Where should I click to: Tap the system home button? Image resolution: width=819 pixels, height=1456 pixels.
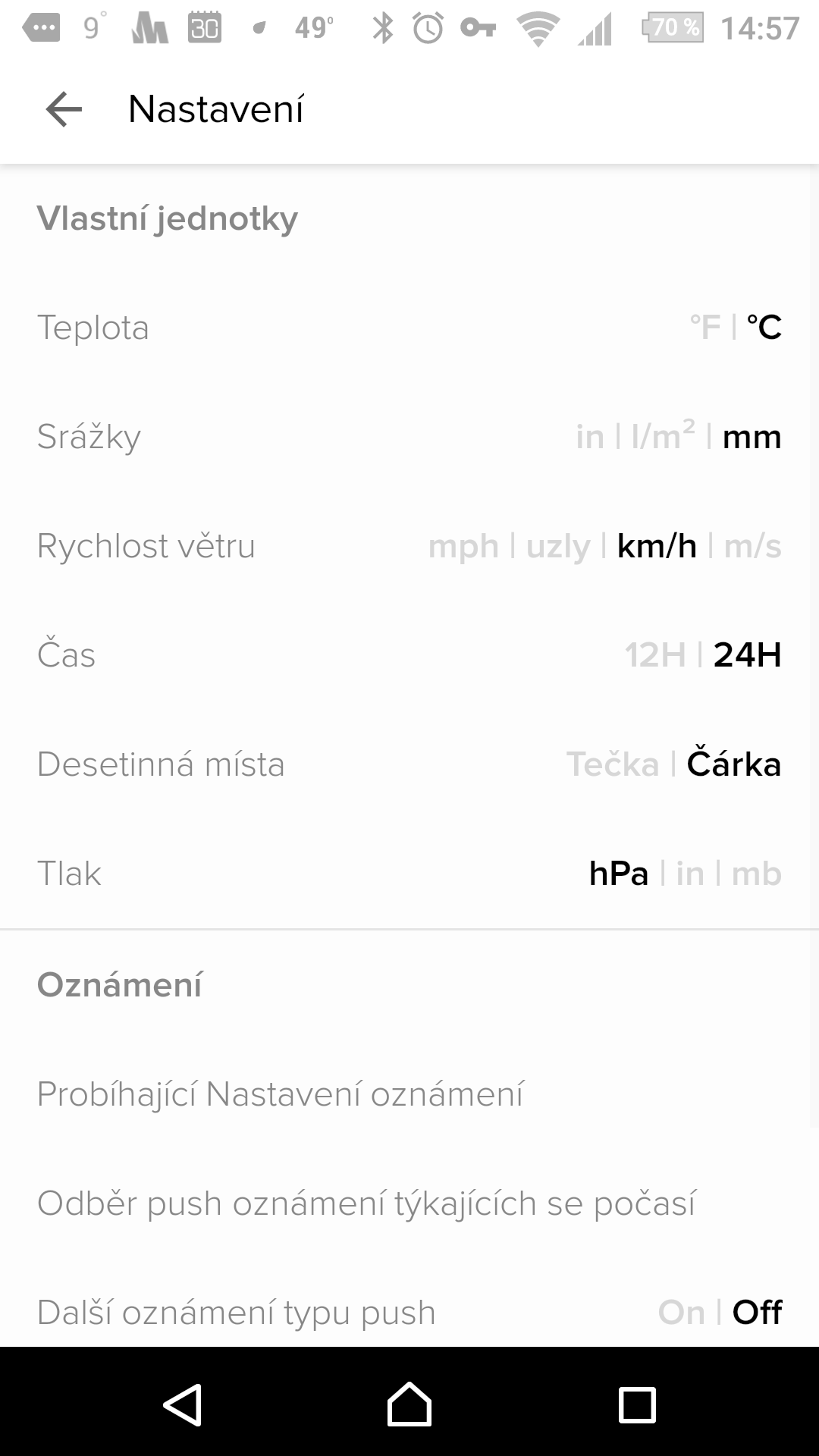tap(409, 1404)
